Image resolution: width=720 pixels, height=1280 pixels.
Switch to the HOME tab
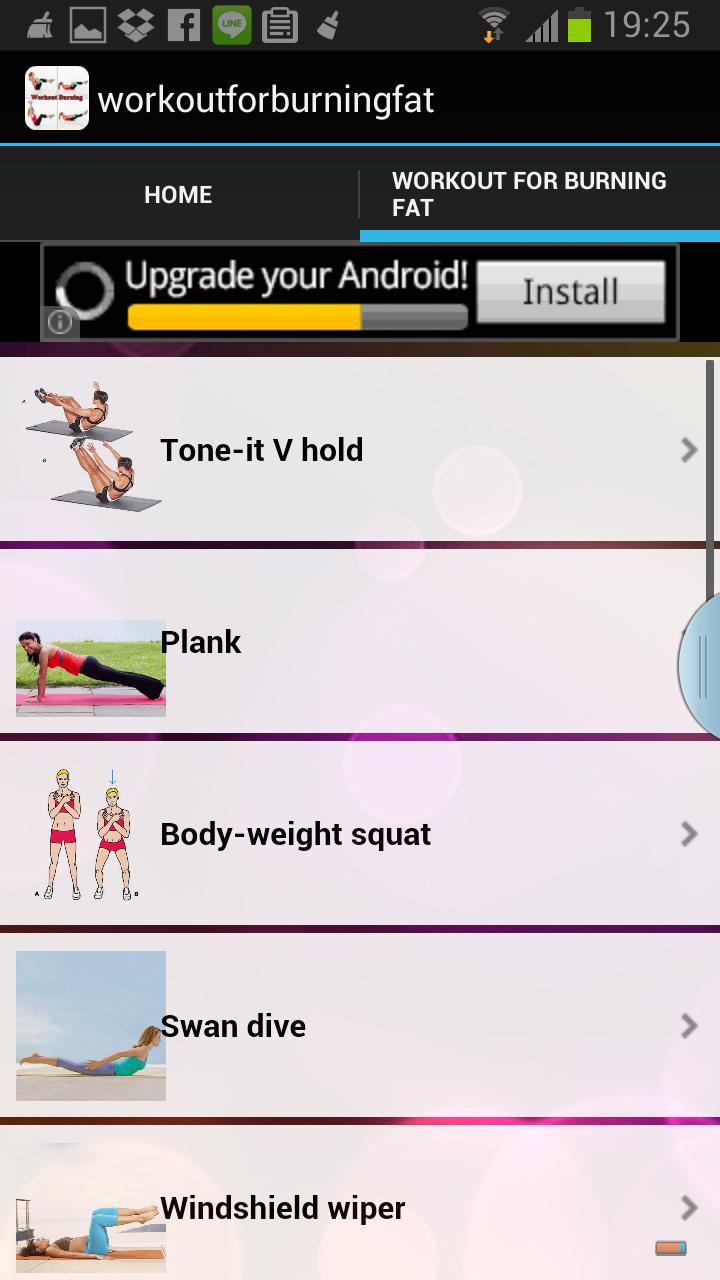[178, 194]
